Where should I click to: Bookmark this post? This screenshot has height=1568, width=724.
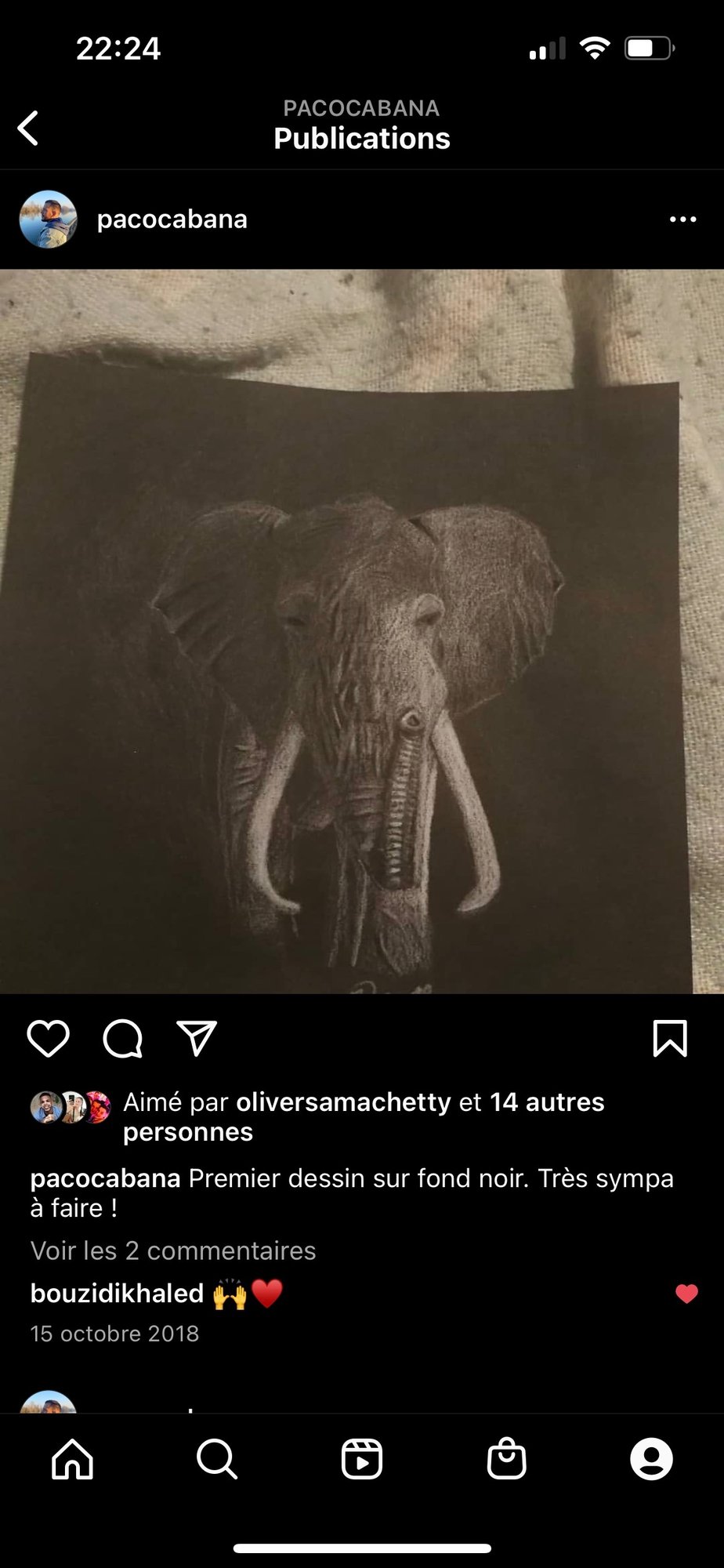[x=670, y=1039]
